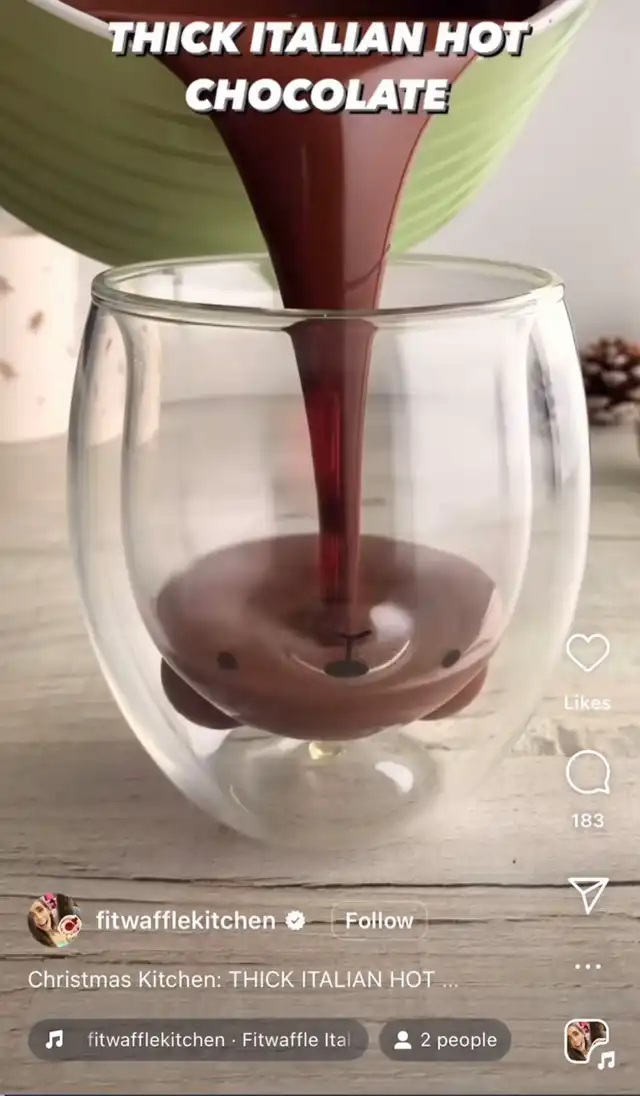Like this hot chocolate reel

coord(587,653)
